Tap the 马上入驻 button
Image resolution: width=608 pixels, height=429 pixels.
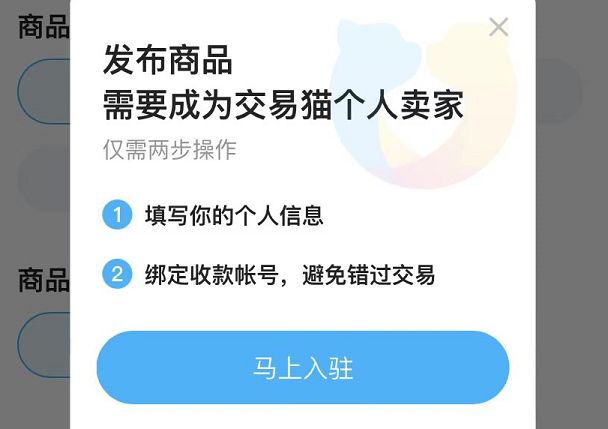click(x=303, y=368)
